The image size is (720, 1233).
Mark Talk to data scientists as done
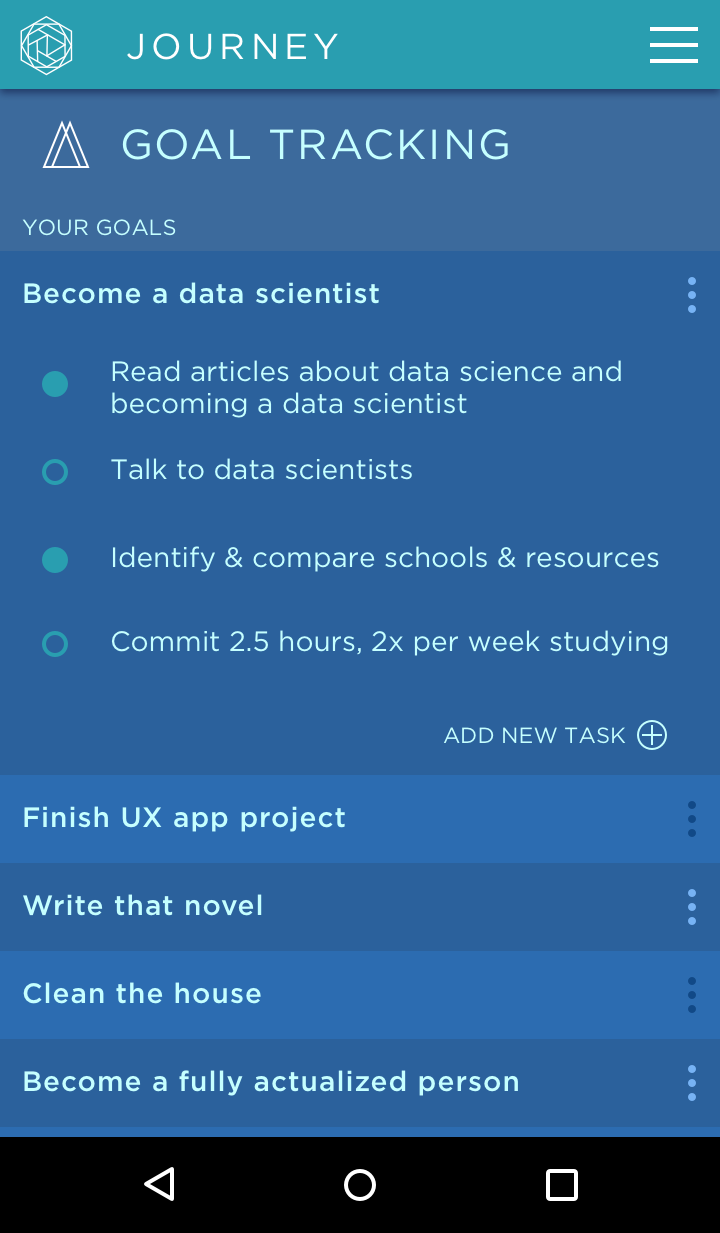click(55, 472)
